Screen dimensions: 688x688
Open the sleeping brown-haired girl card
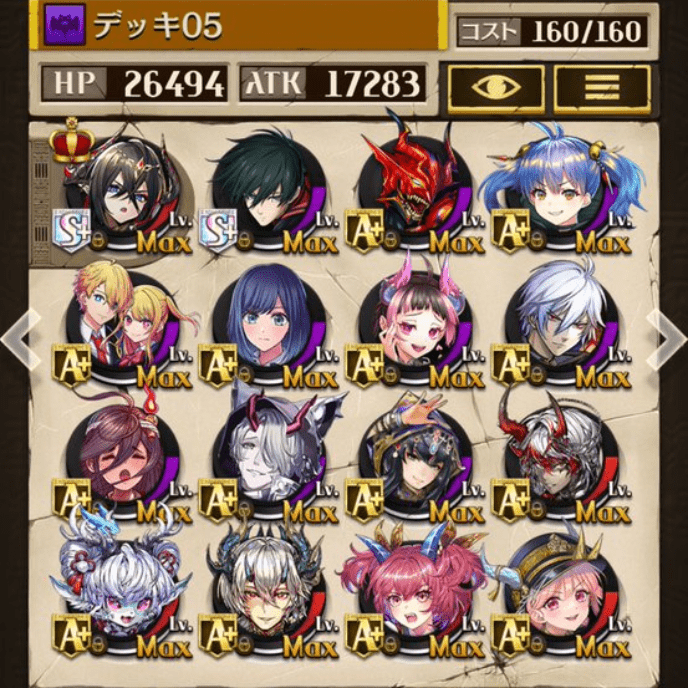click(116, 455)
